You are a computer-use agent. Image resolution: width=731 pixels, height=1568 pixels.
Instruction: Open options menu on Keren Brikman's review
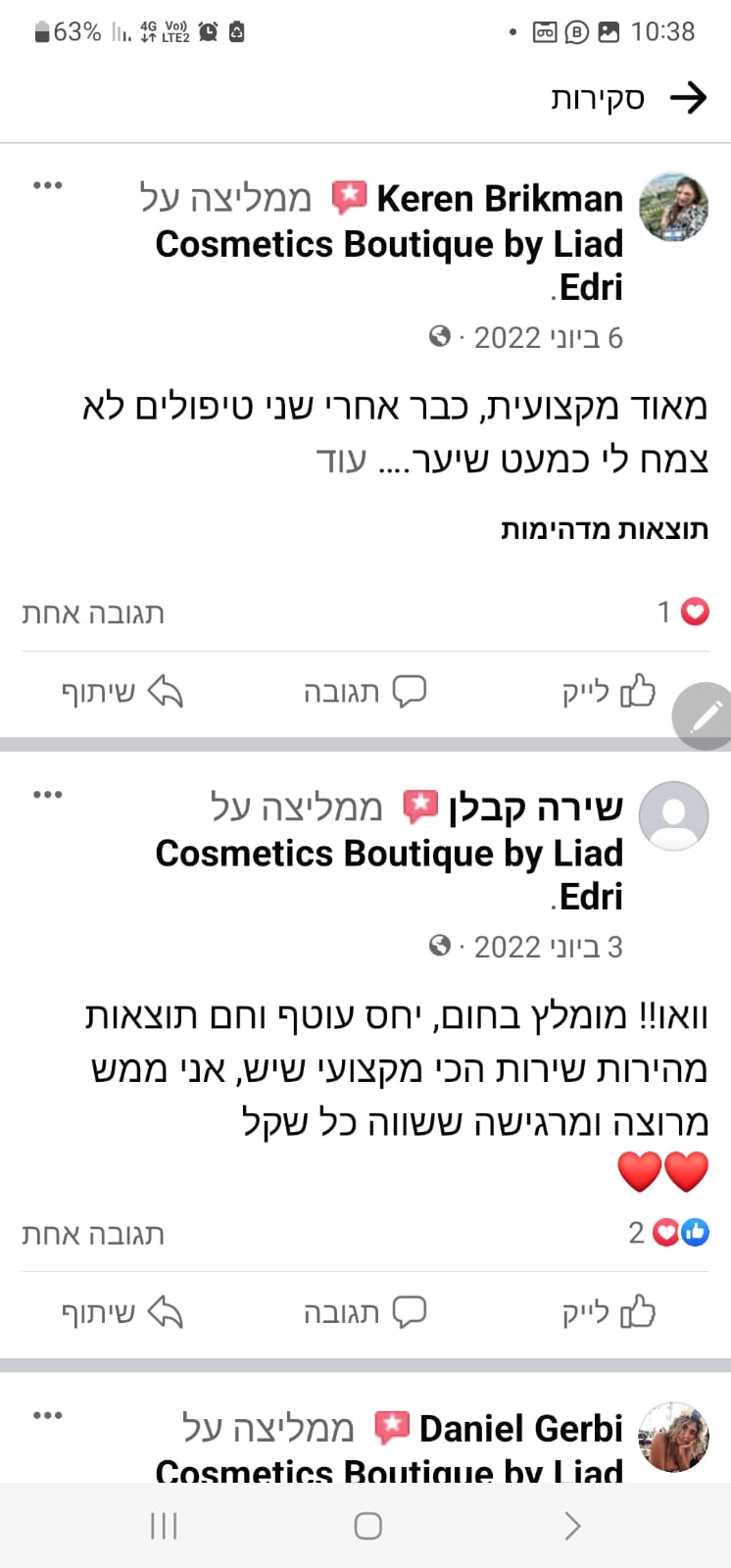48,185
